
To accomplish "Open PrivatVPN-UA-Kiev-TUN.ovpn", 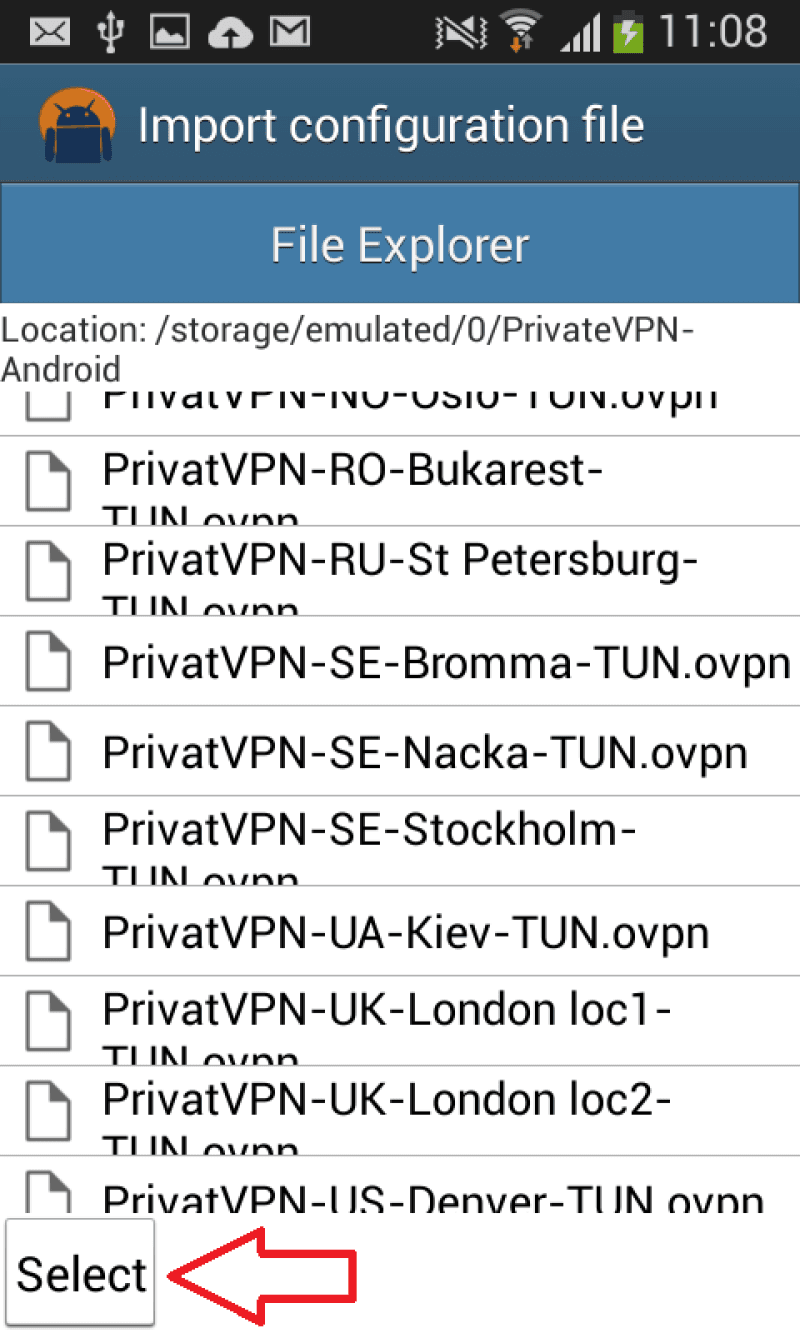I will pos(400,932).
